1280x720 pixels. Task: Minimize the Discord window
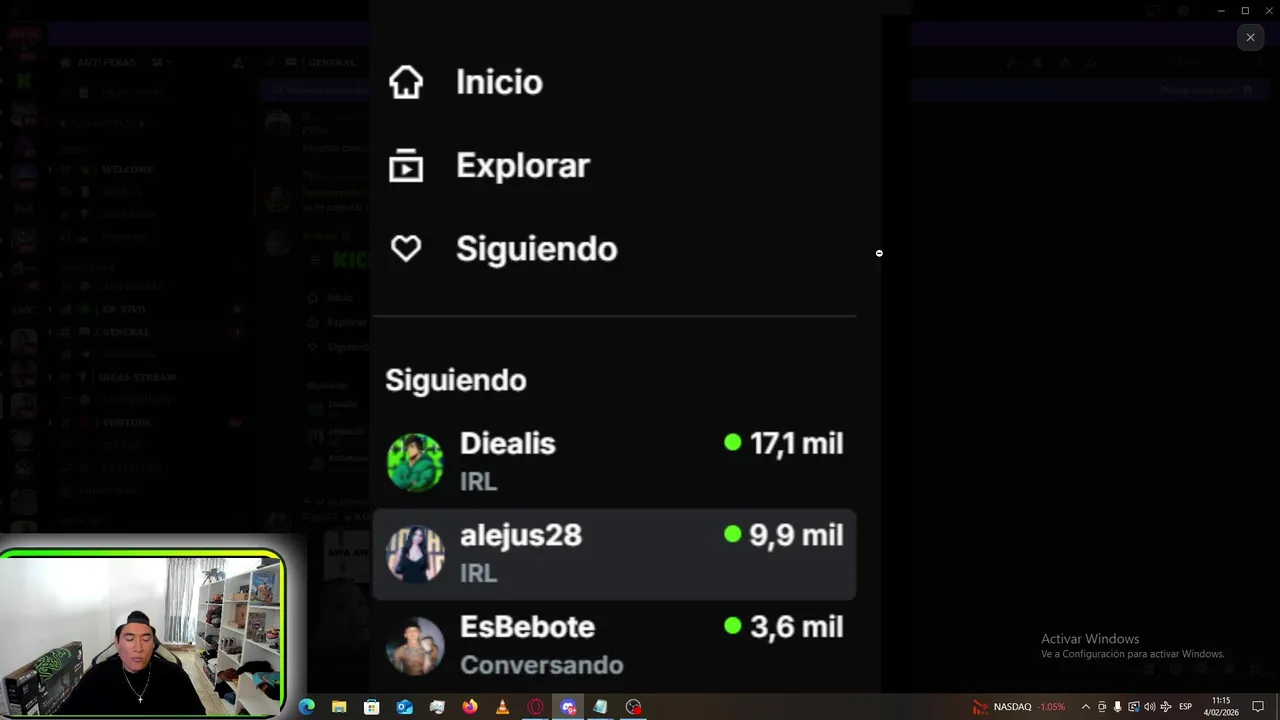[1221, 11]
